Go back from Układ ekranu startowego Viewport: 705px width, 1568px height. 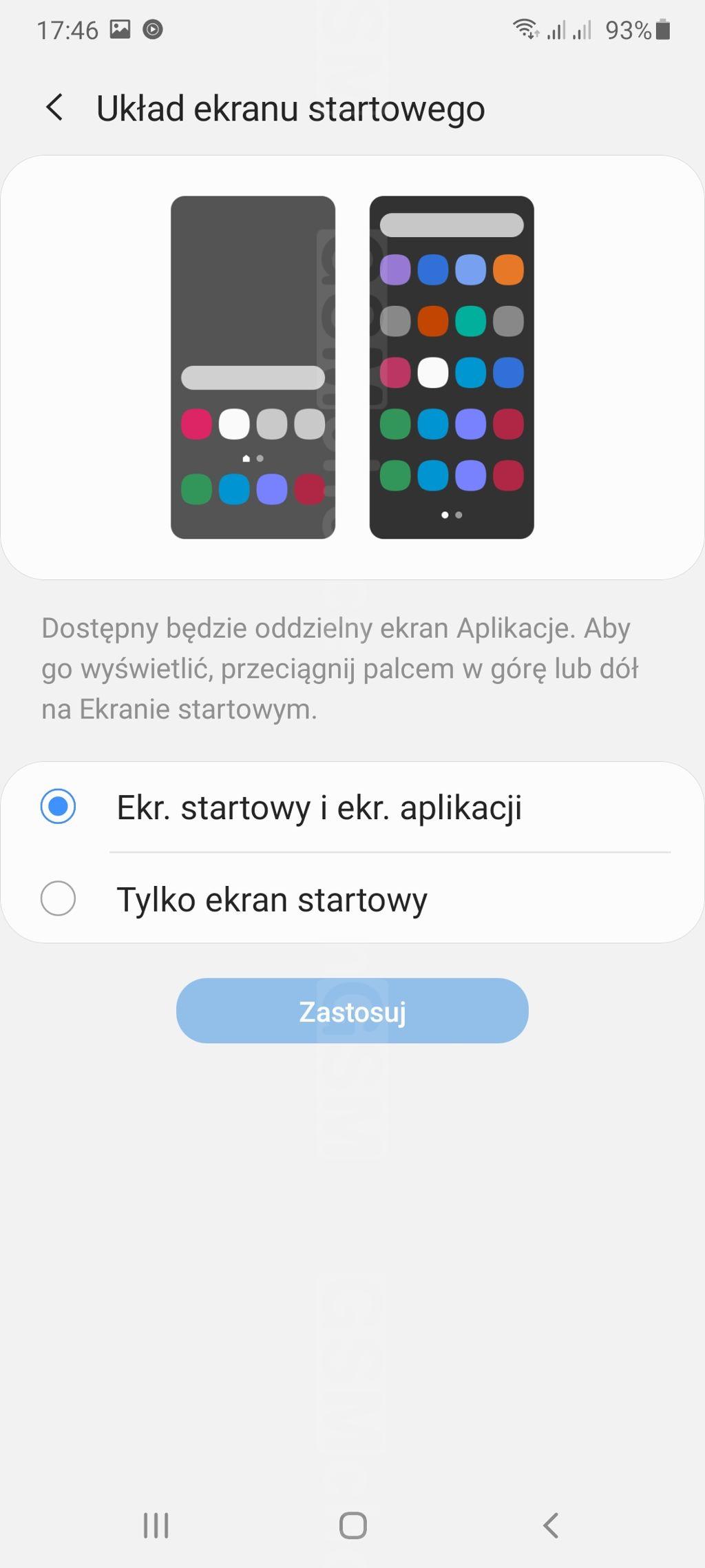(54, 108)
